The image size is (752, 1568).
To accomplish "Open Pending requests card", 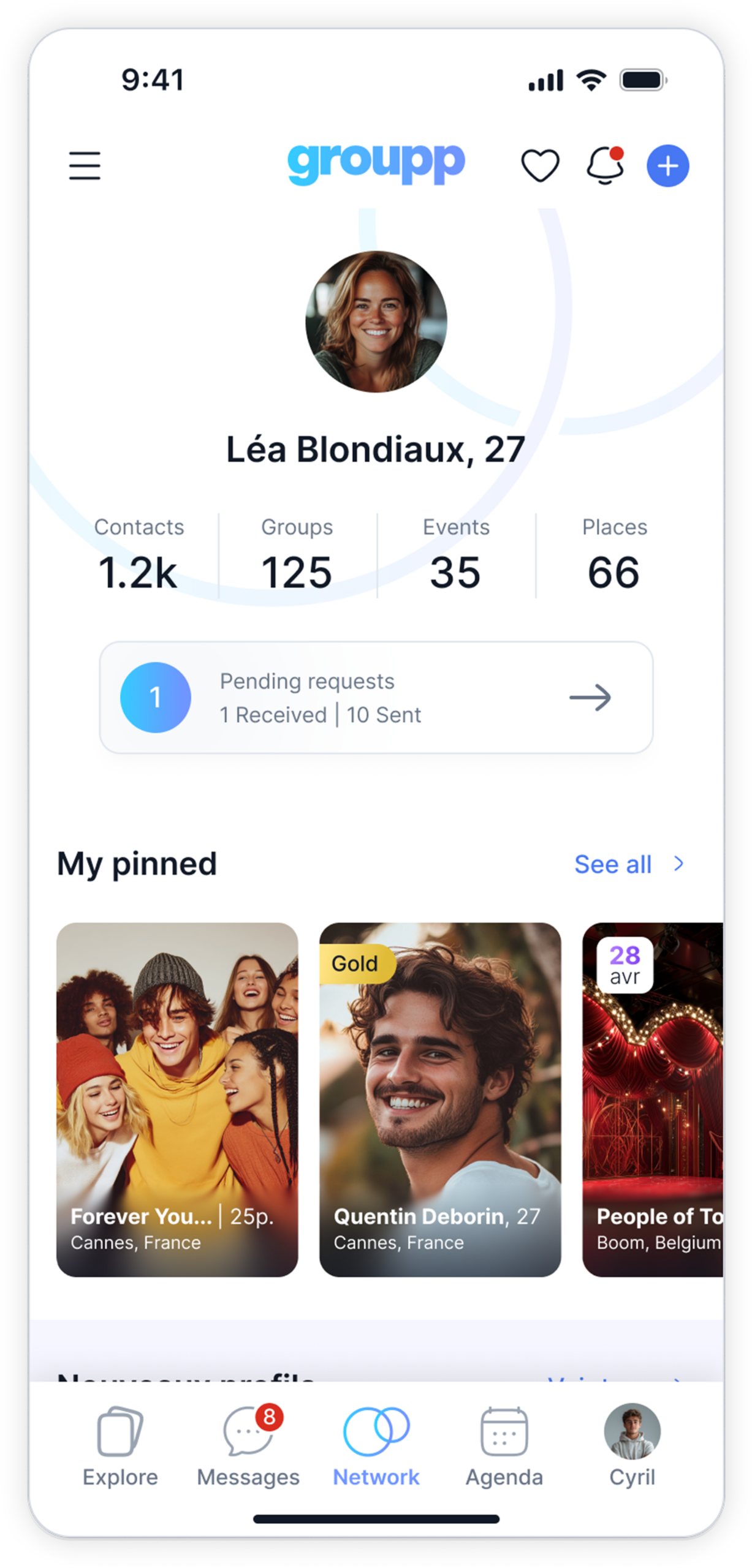I will click(376, 697).
